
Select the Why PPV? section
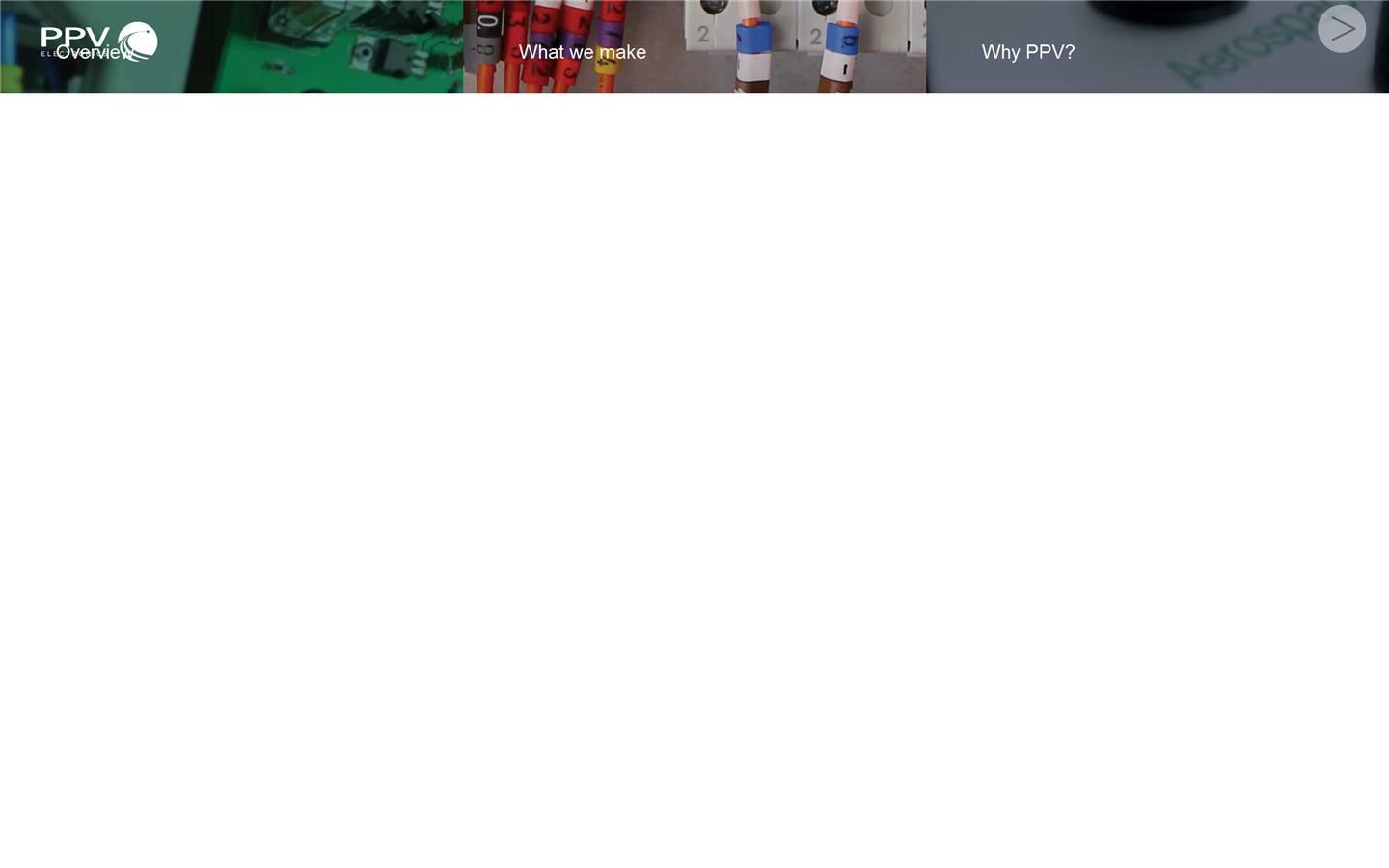[1027, 52]
